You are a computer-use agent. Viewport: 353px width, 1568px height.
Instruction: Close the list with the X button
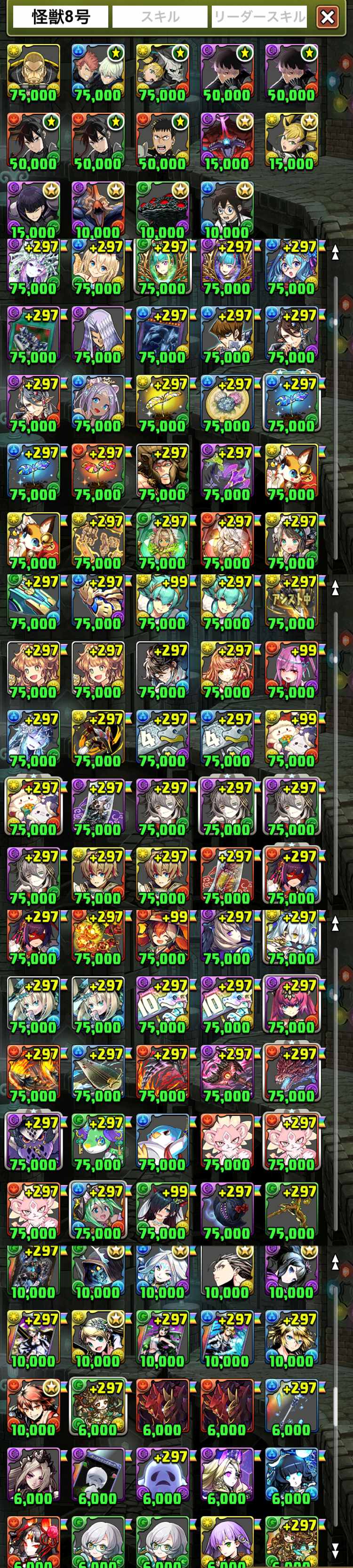click(327, 17)
